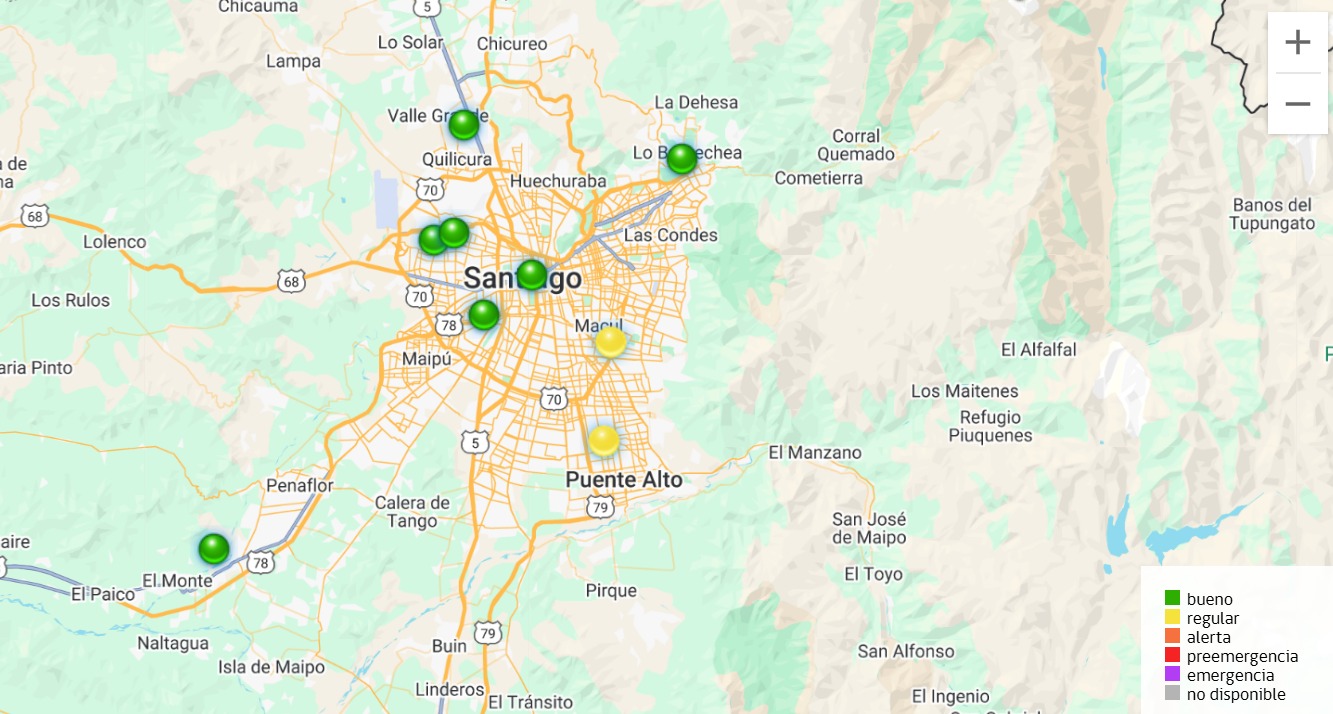
Task: Select the green marker at Lo Barnechea
Action: 681,158
